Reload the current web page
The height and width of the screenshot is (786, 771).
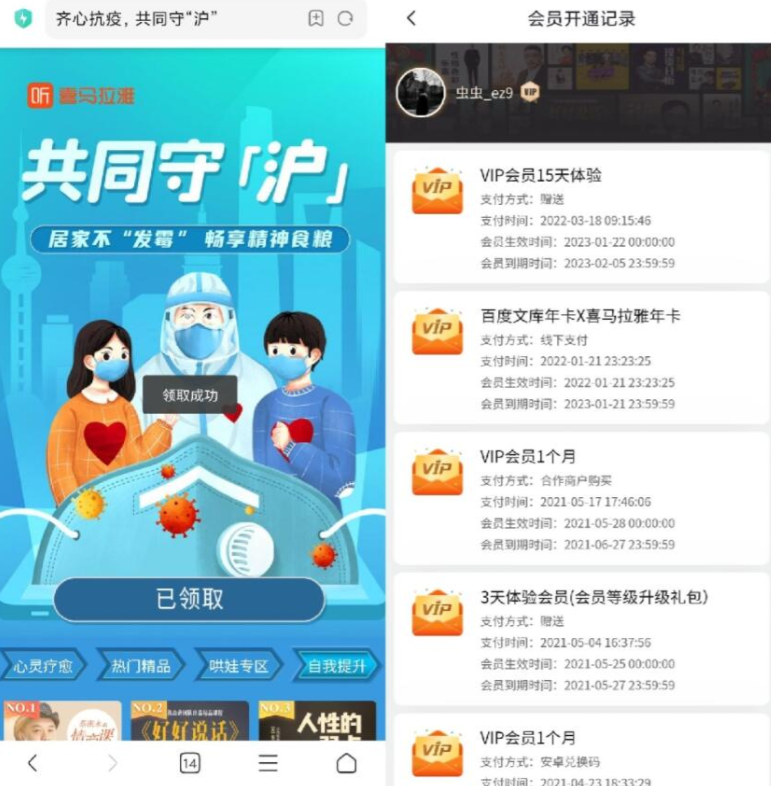345,19
